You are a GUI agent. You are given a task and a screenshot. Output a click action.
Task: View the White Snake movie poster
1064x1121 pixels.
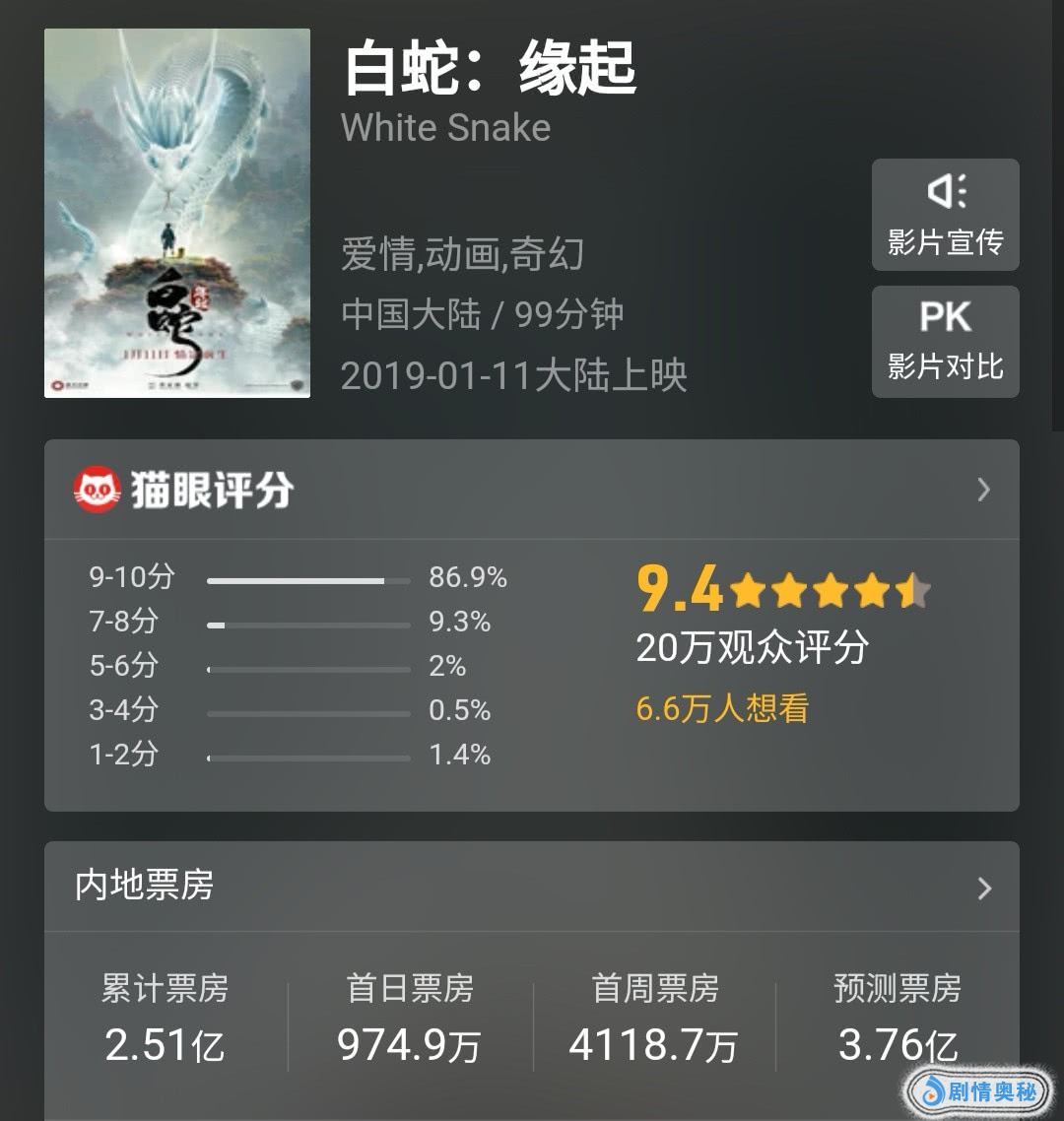(x=177, y=213)
